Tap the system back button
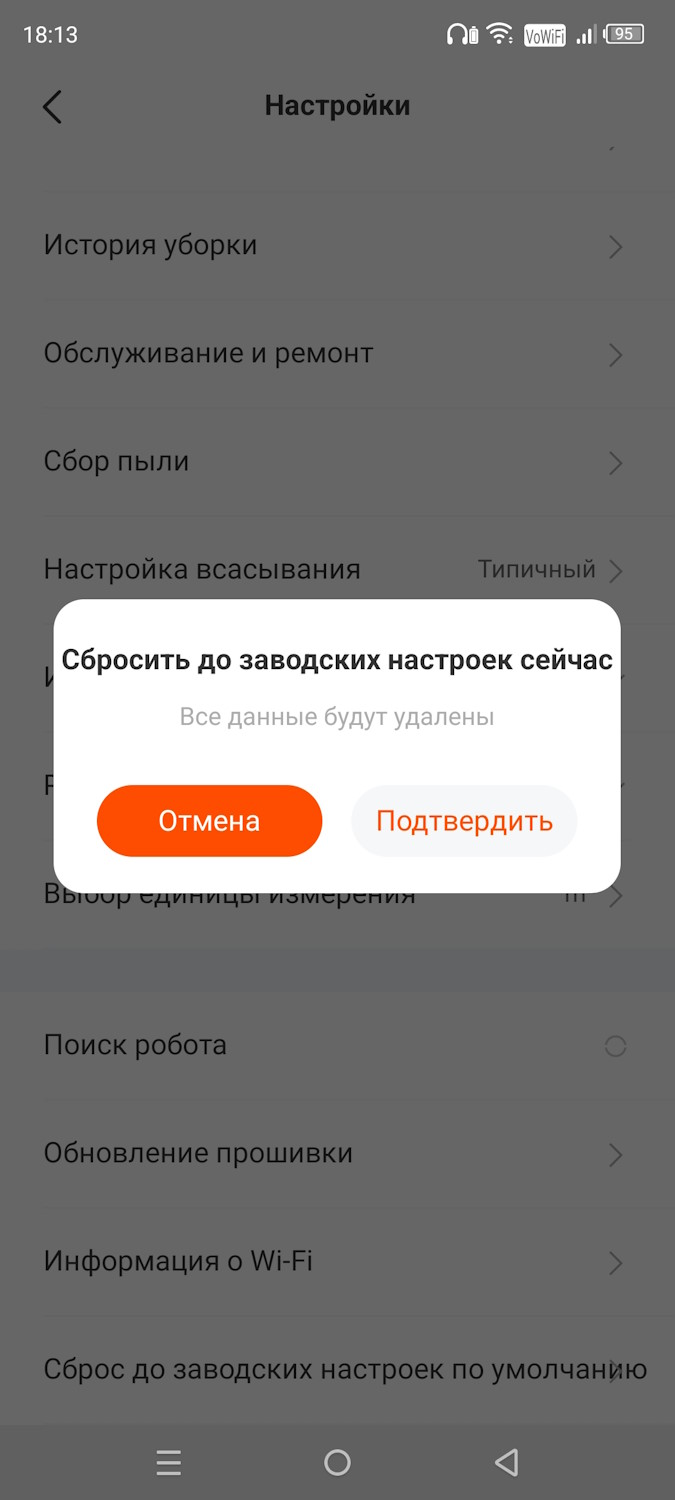The width and height of the screenshot is (675, 1500). coord(506,1463)
